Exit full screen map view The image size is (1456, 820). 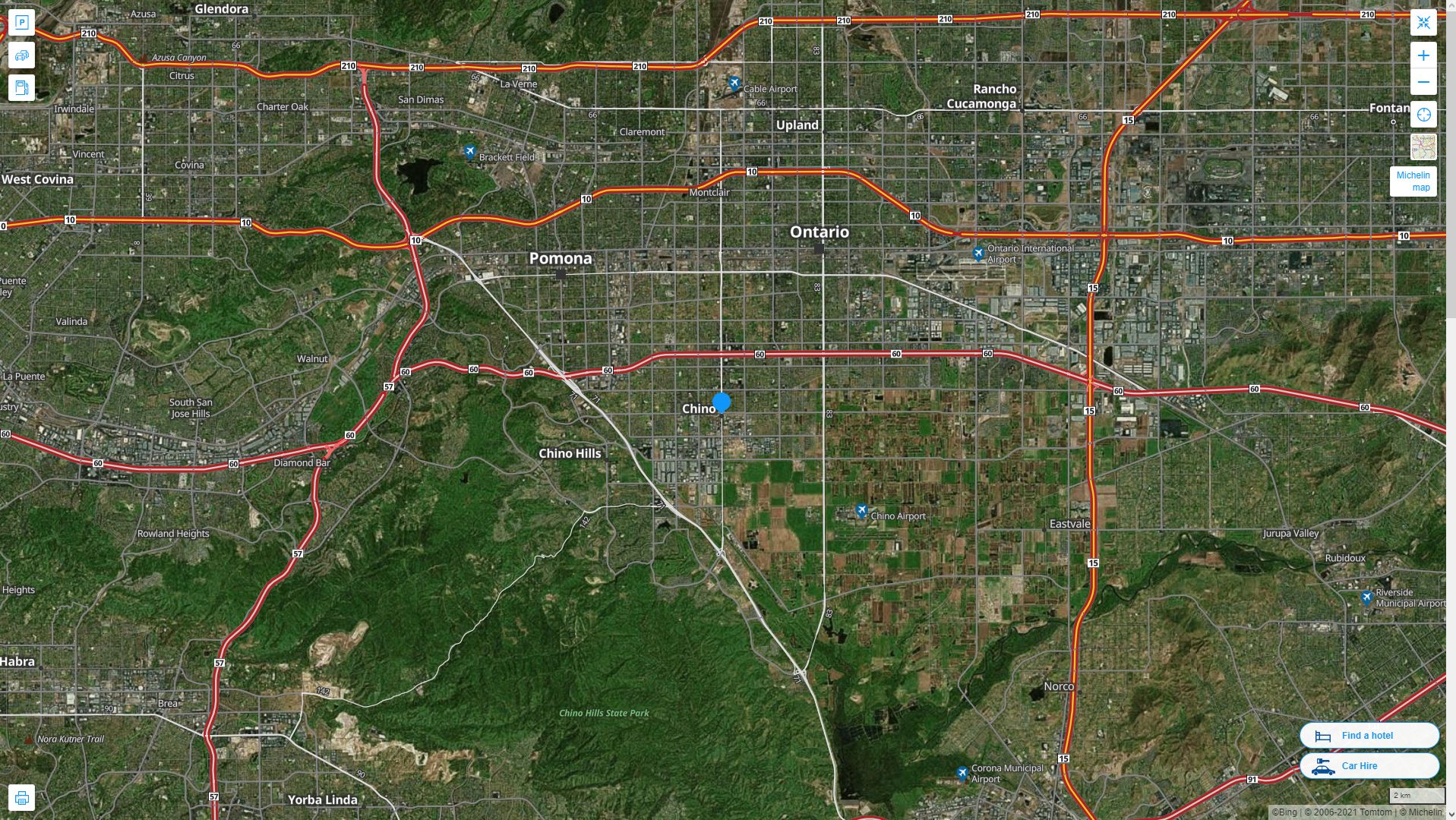coord(1423,22)
